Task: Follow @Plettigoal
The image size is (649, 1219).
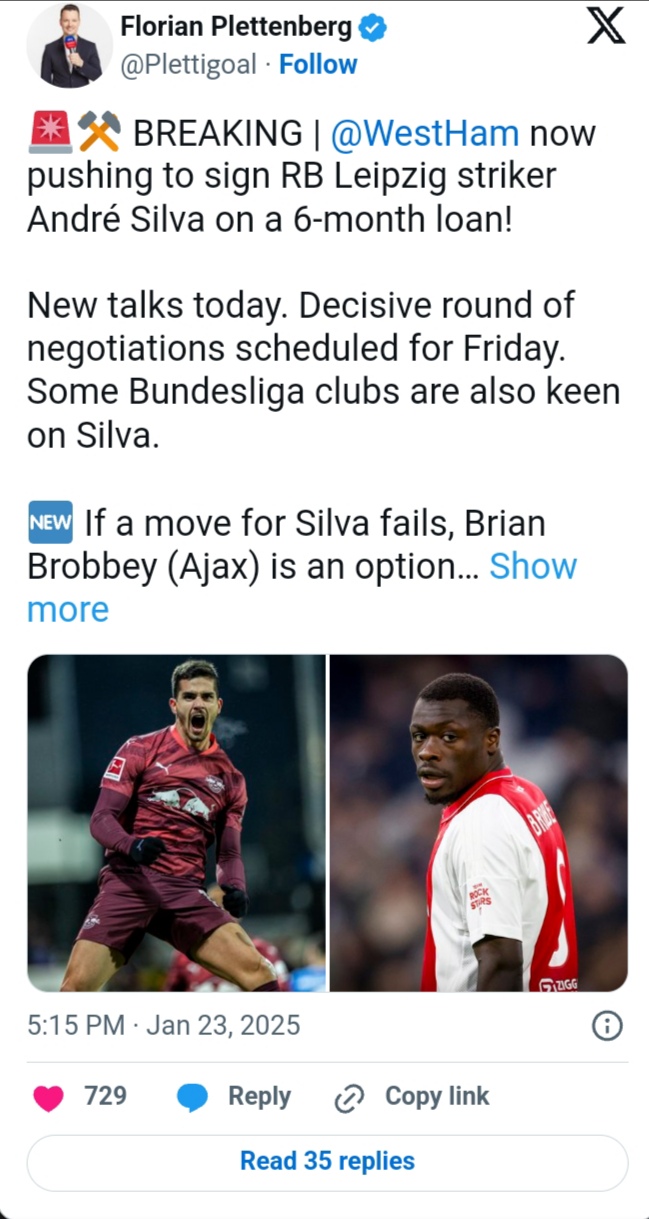Action: tap(318, 64)
